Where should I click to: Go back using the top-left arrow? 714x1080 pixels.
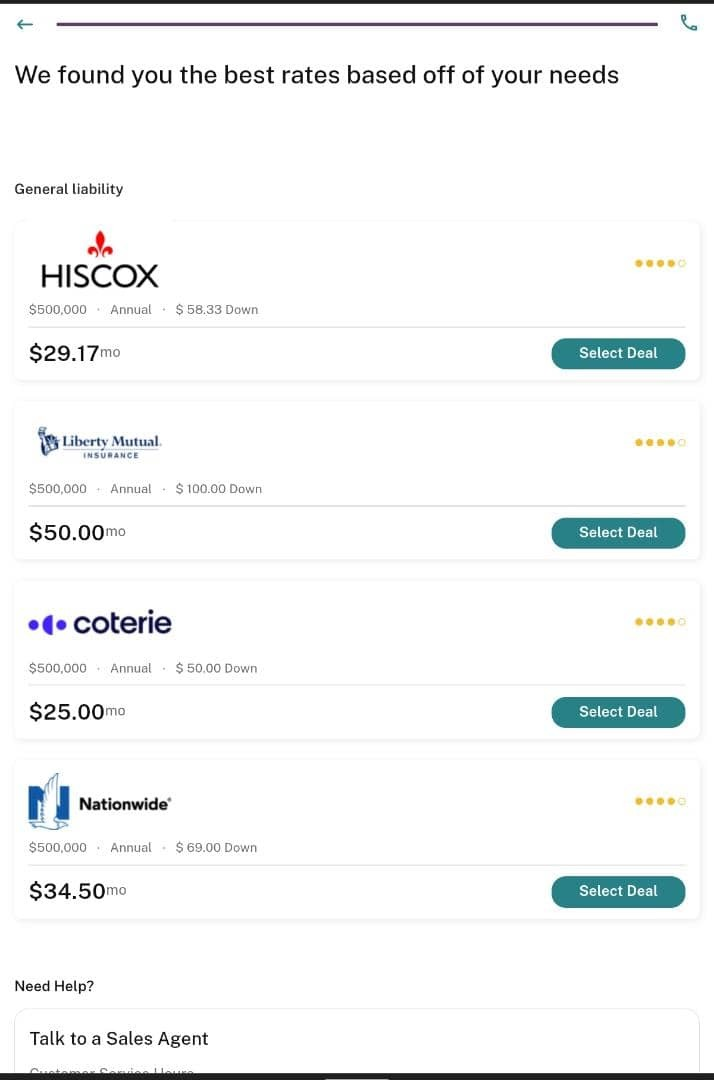click(x=25, y=24)
